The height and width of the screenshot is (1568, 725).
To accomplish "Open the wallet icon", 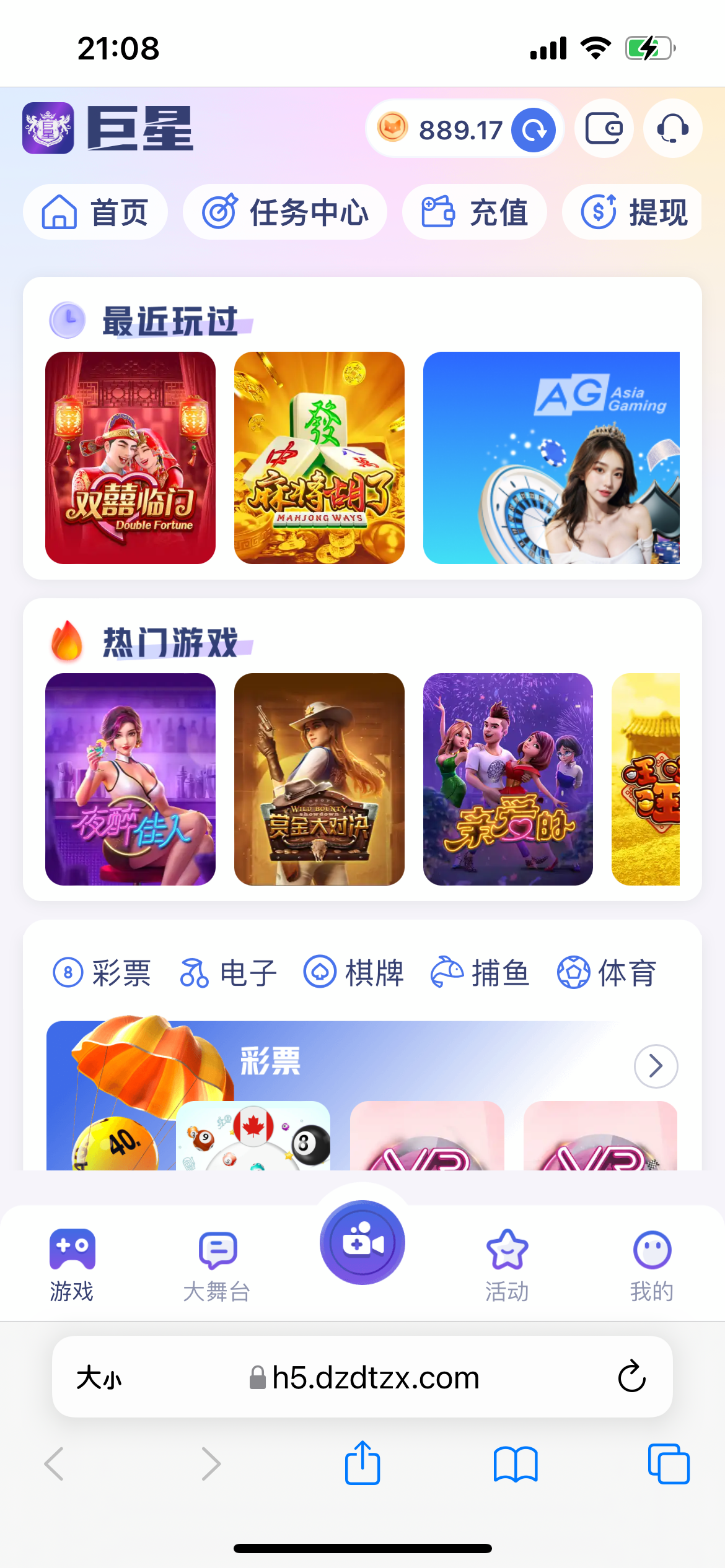I will coord(604,129).
